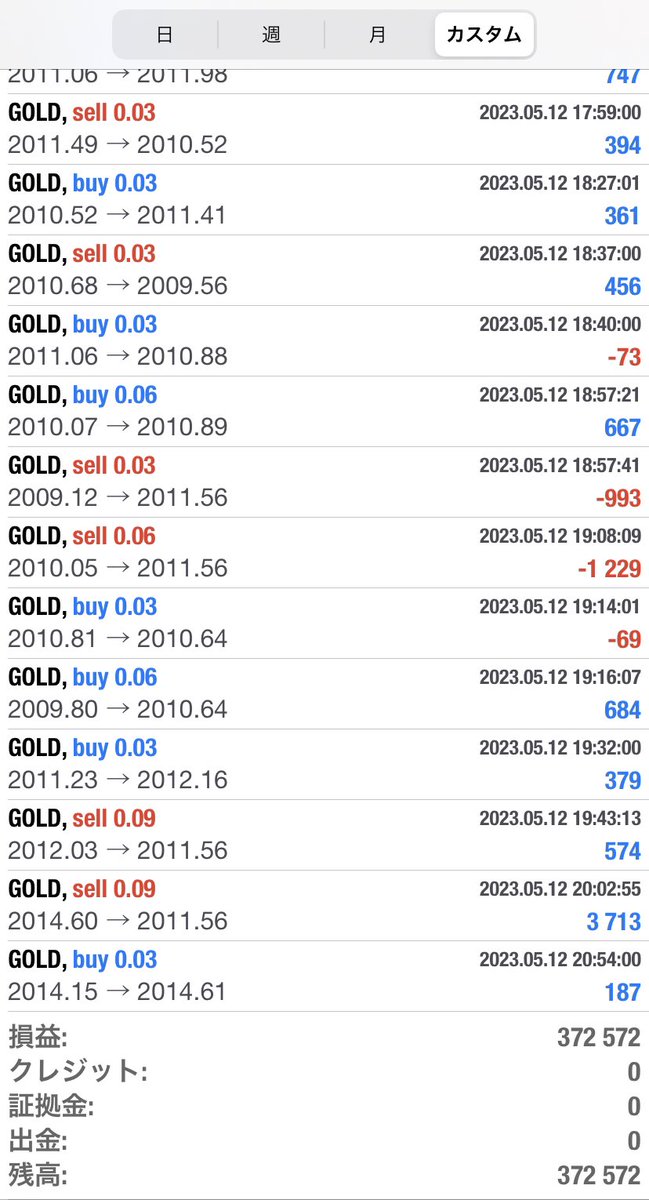649x1200 pixels.
Task: Switch to the 日 (day) period
Action: [x=165, y=35]
